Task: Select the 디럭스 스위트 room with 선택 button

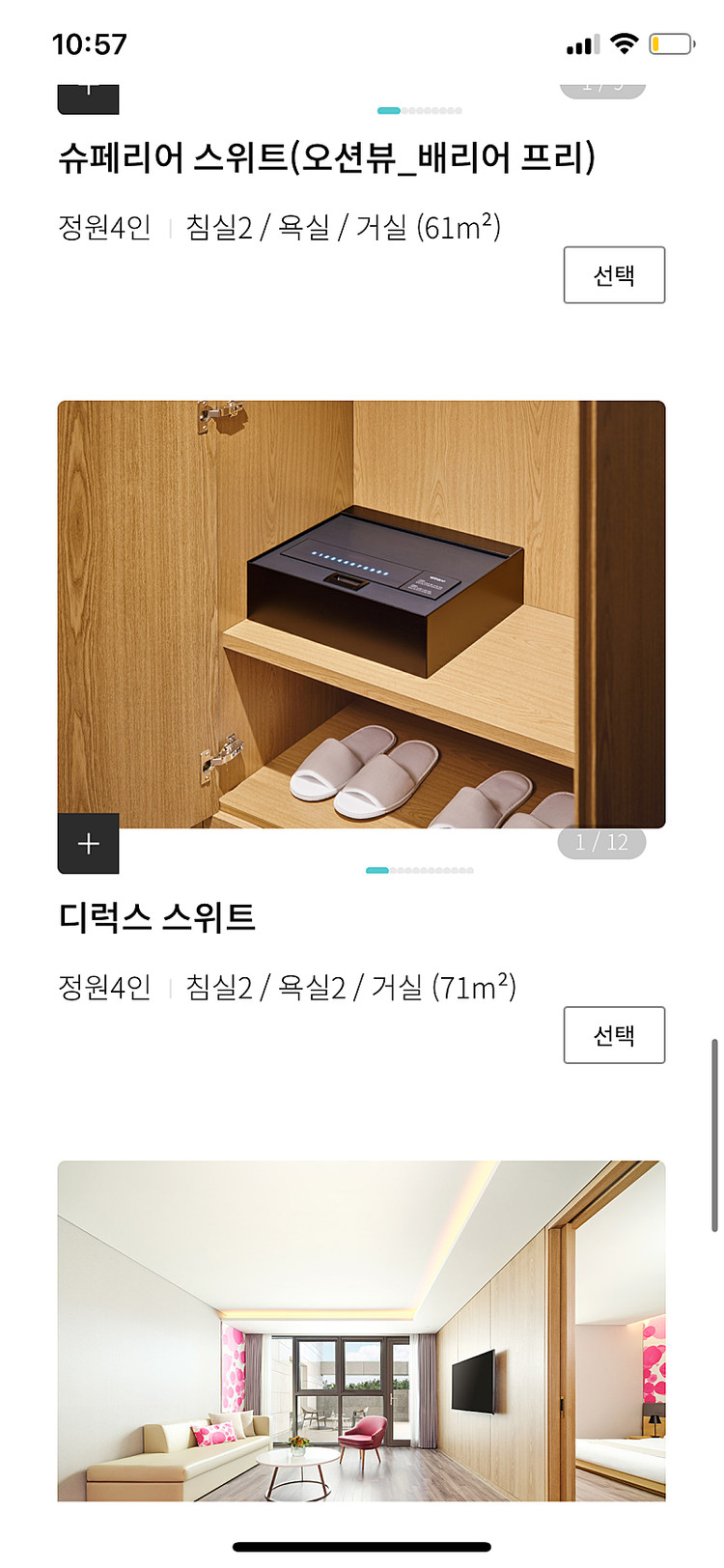Action: pos(615,1035)
